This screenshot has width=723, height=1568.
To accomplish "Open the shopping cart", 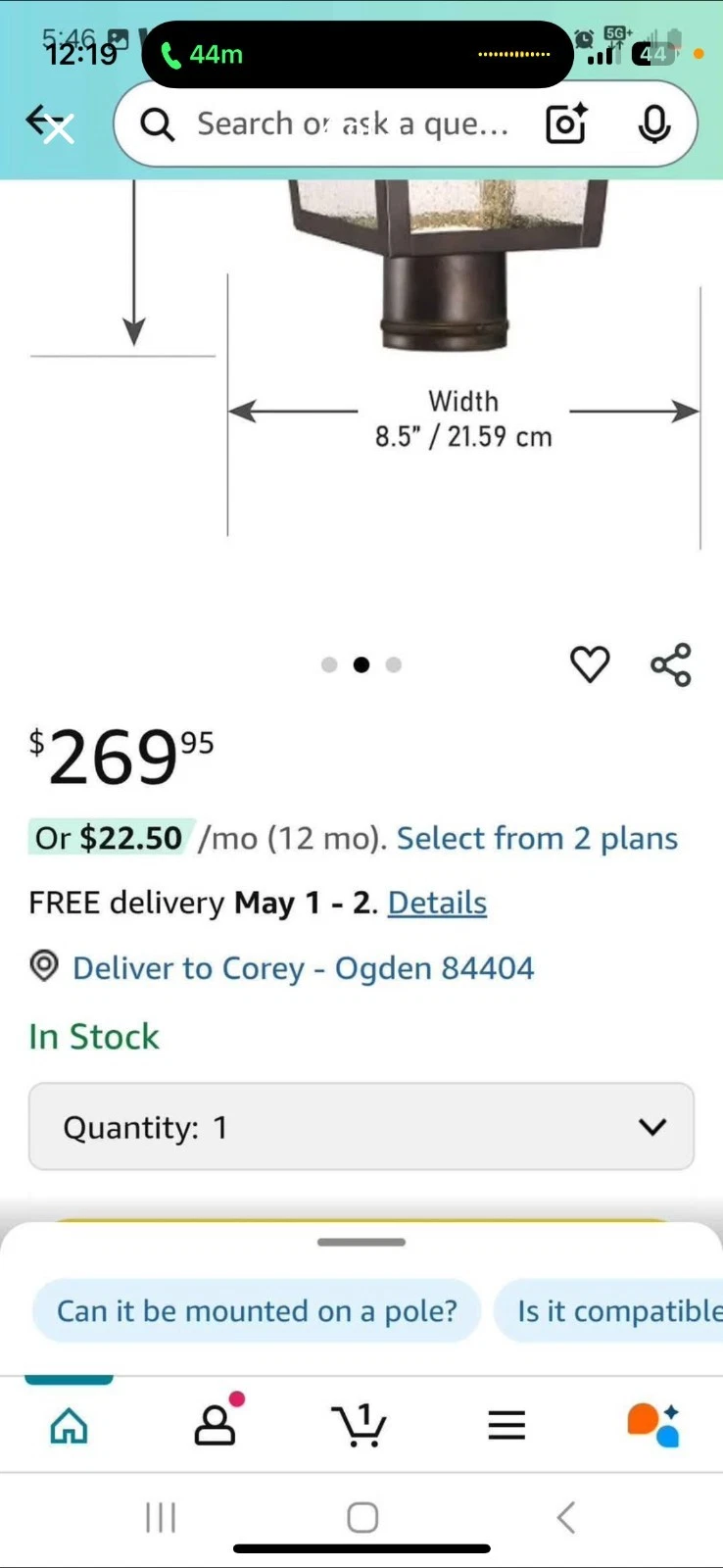I will 360,1426.
